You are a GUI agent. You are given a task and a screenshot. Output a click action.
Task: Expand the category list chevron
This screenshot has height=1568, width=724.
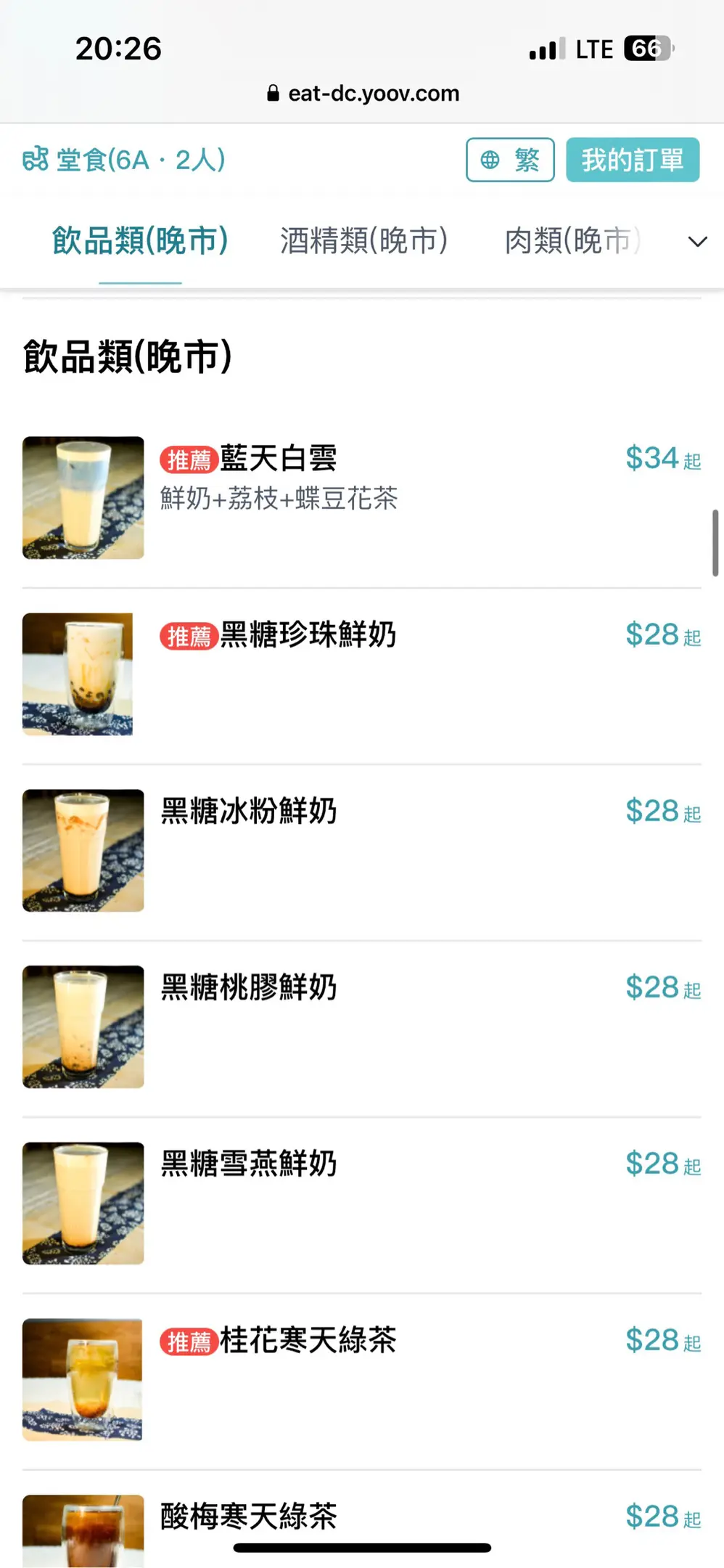tap(697, 242)
